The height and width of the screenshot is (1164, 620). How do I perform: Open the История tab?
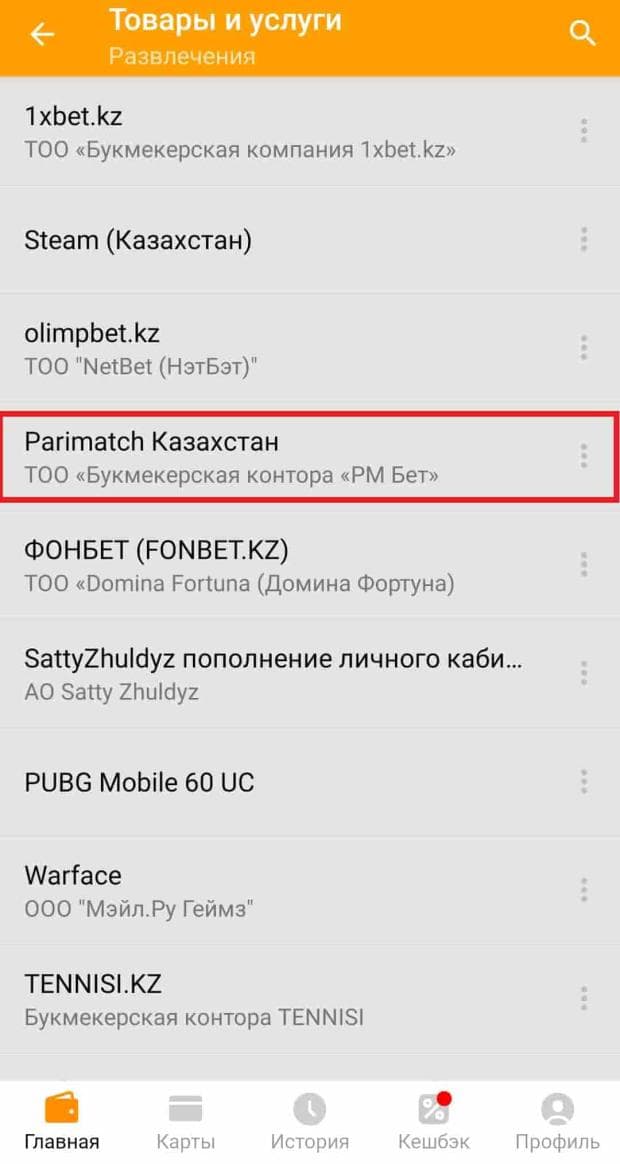pos(310,1121)
